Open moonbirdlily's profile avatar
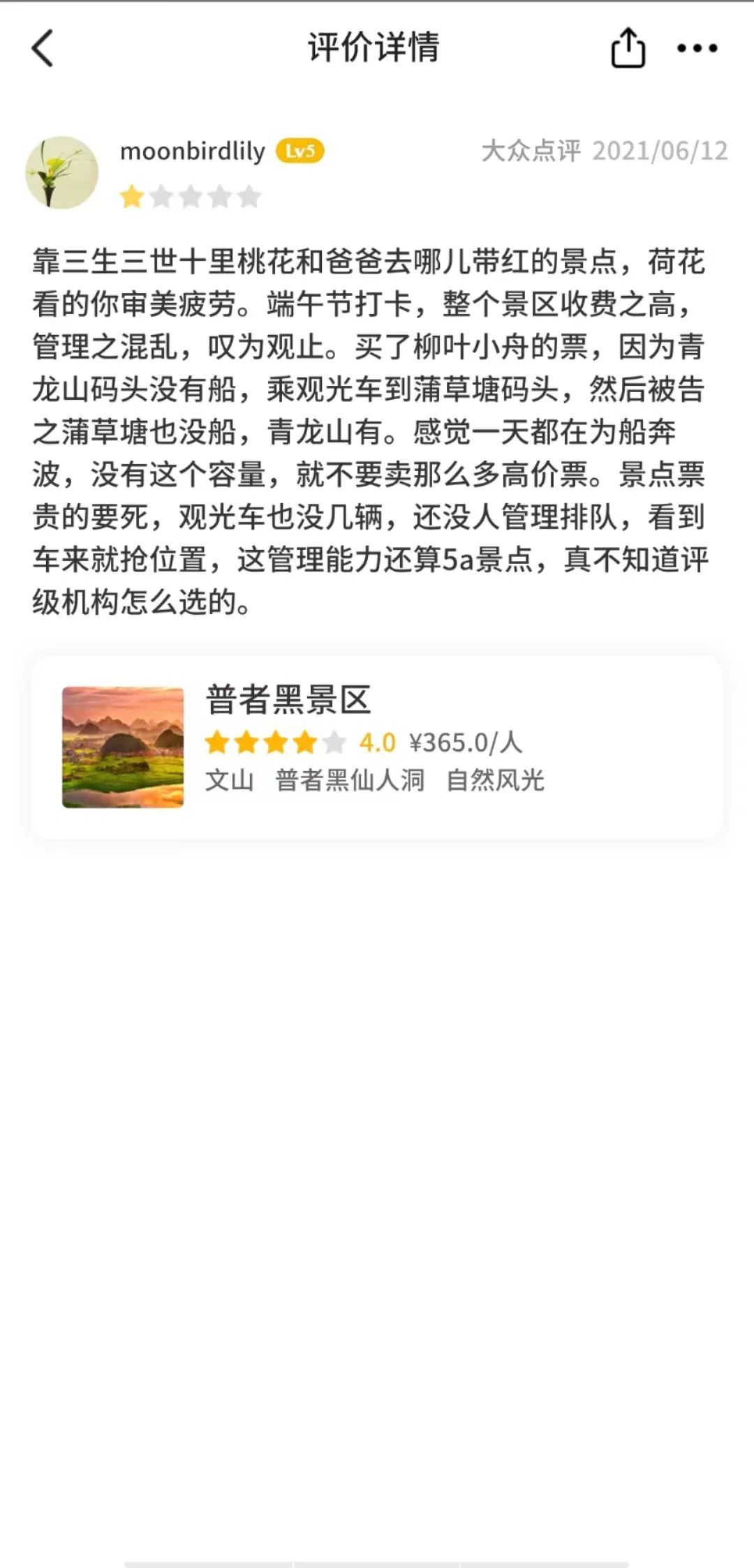 coord(61,172)
